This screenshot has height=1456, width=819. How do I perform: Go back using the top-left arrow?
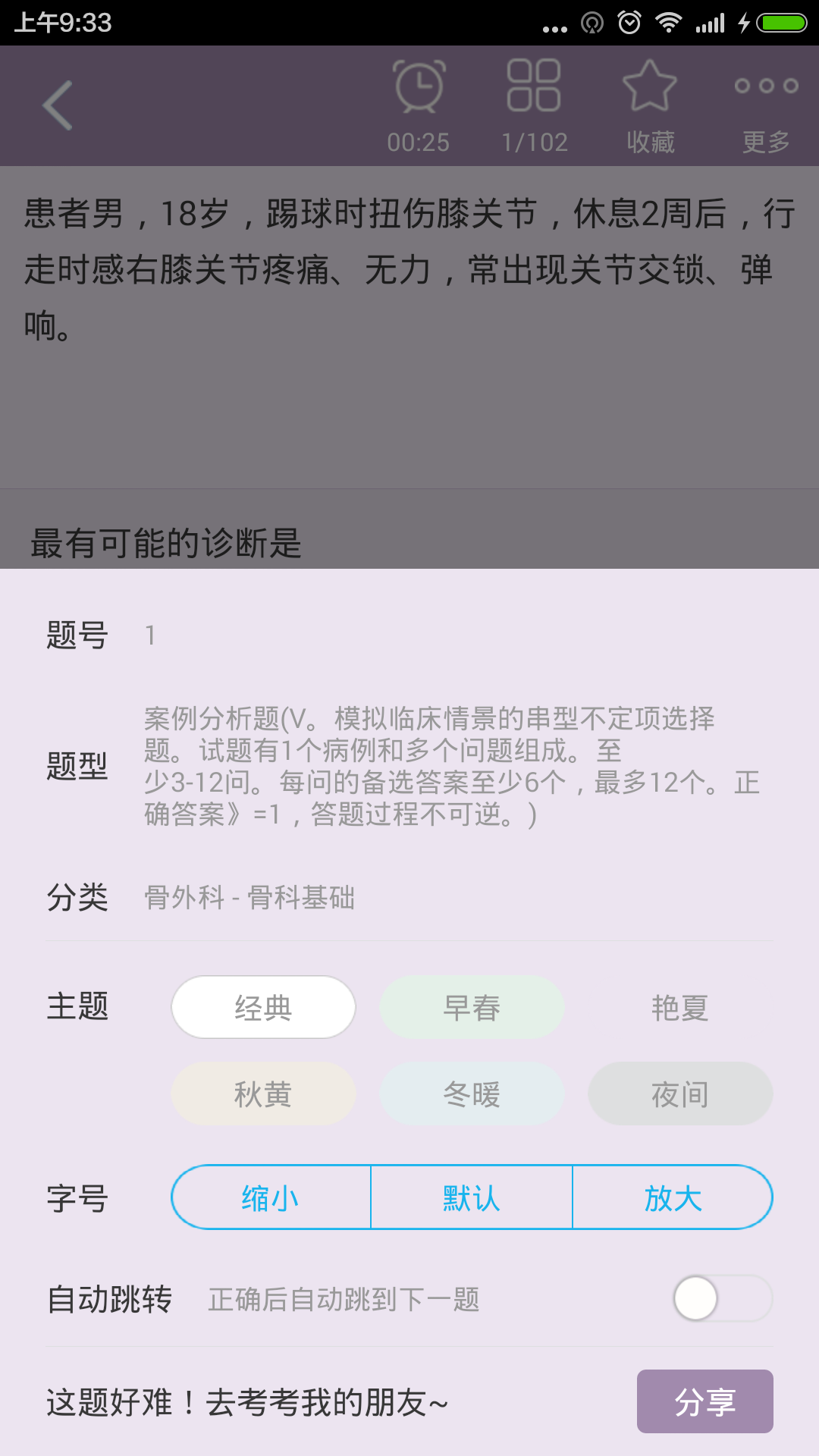58,105
